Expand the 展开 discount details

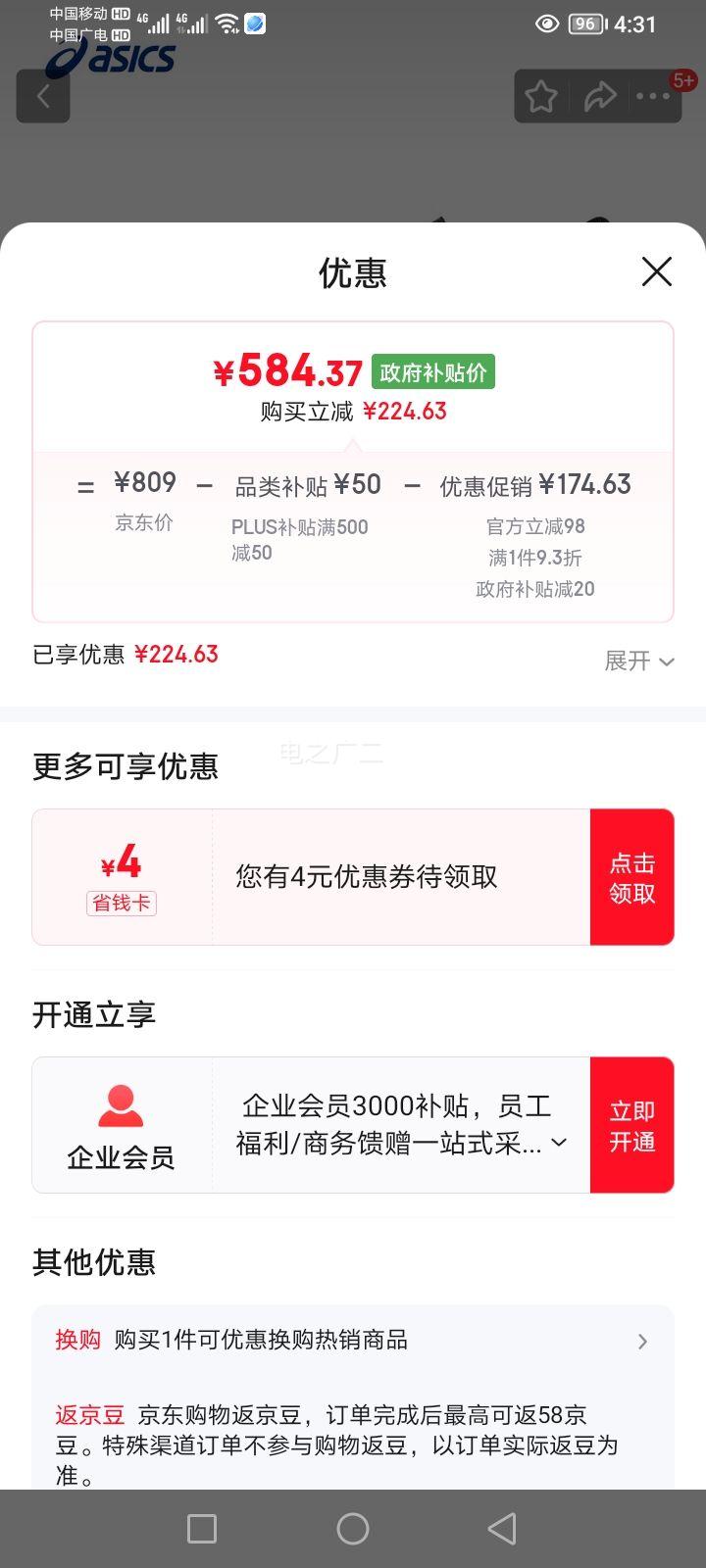click(x=639, y=661)
